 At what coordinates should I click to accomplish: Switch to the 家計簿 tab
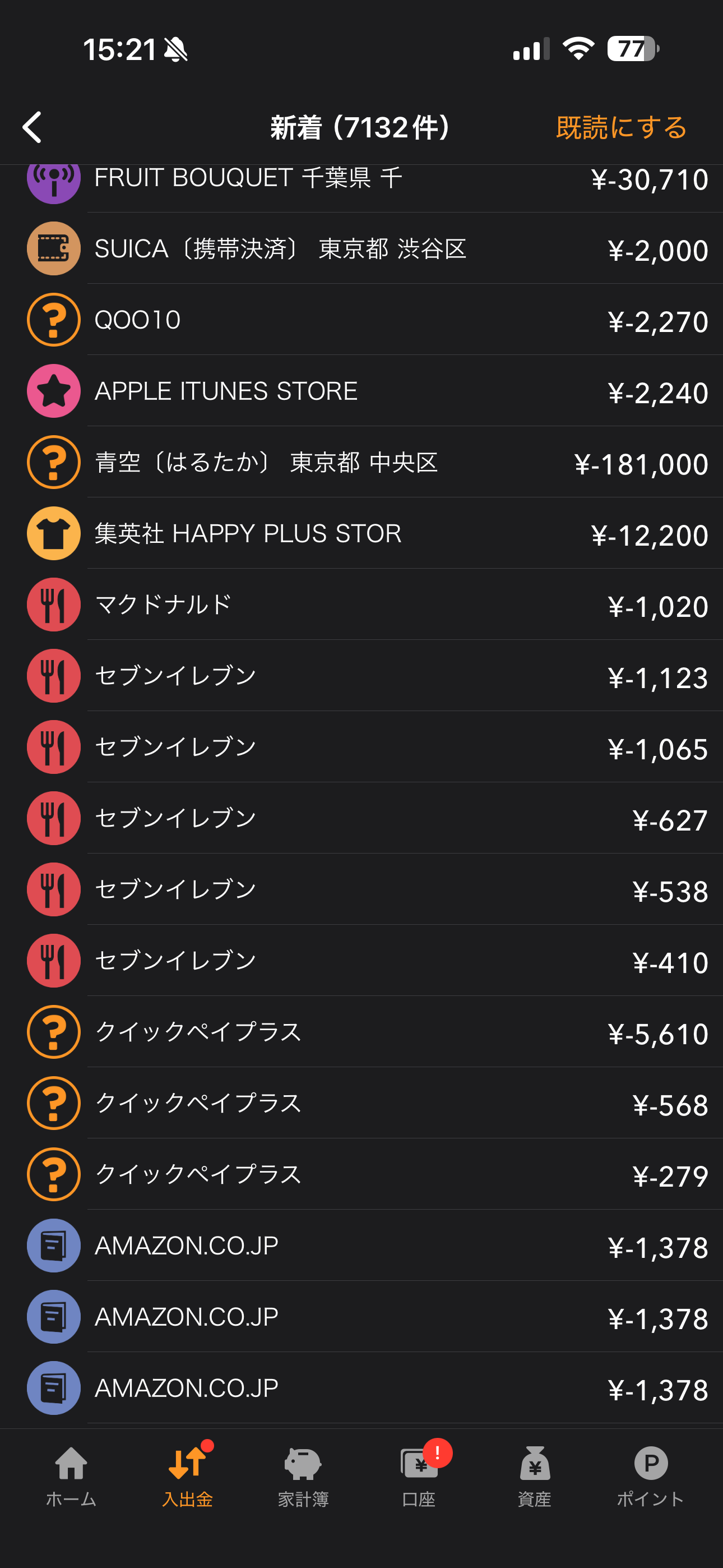303,1476
